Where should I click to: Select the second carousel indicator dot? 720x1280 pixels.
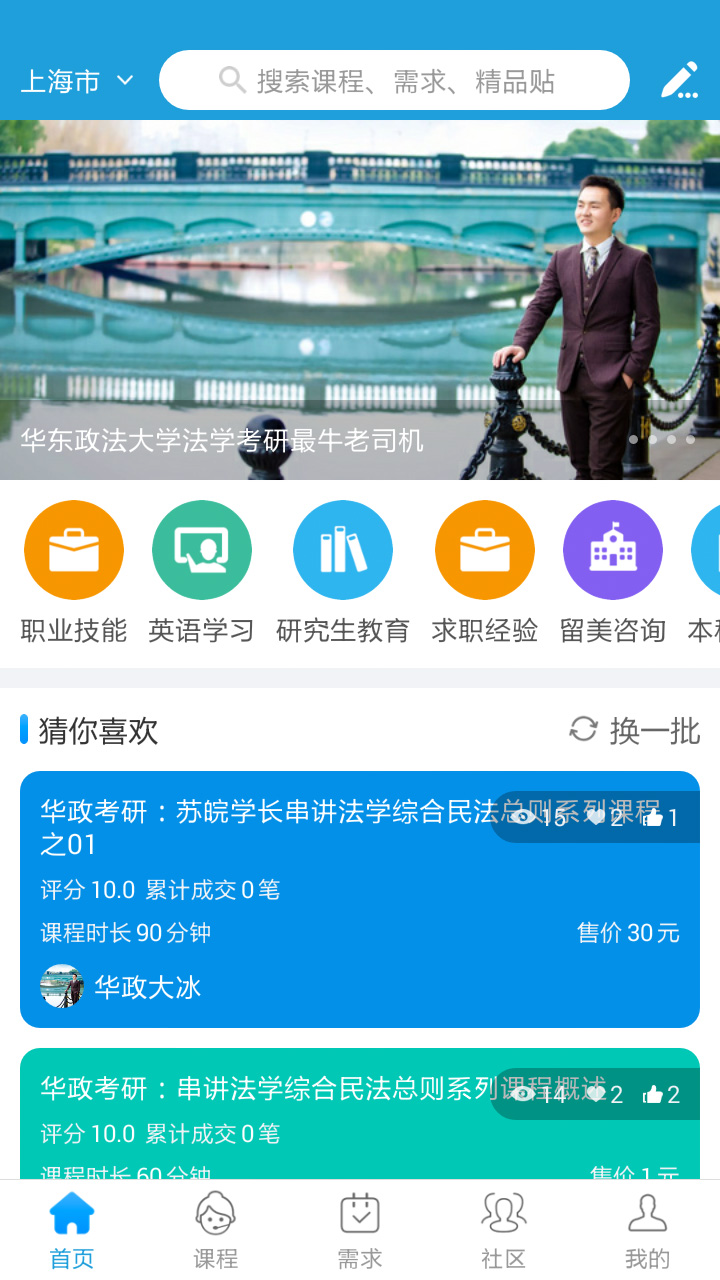pos(653,440)
